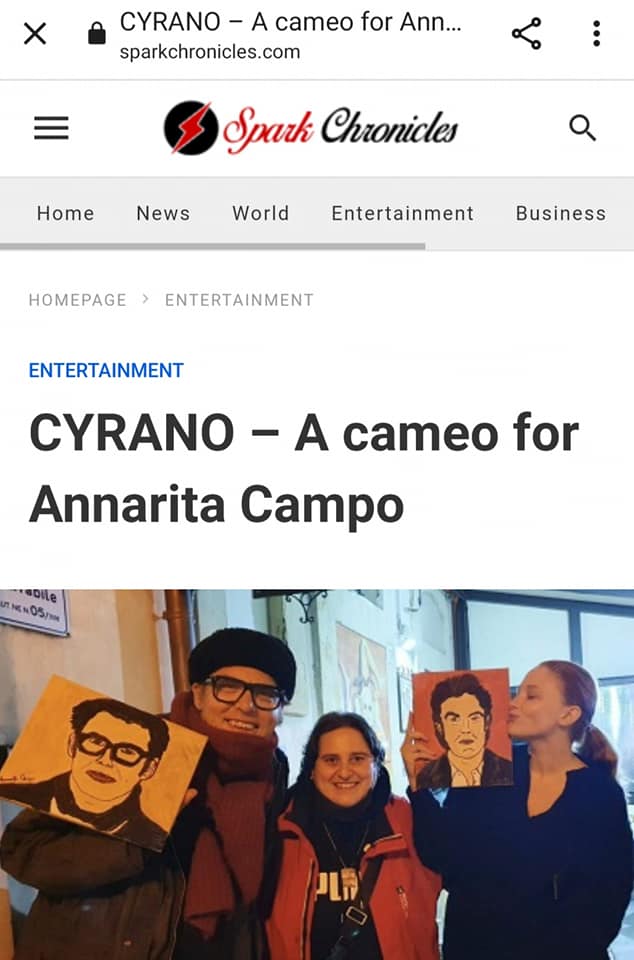Share this page link

point(526,34)
